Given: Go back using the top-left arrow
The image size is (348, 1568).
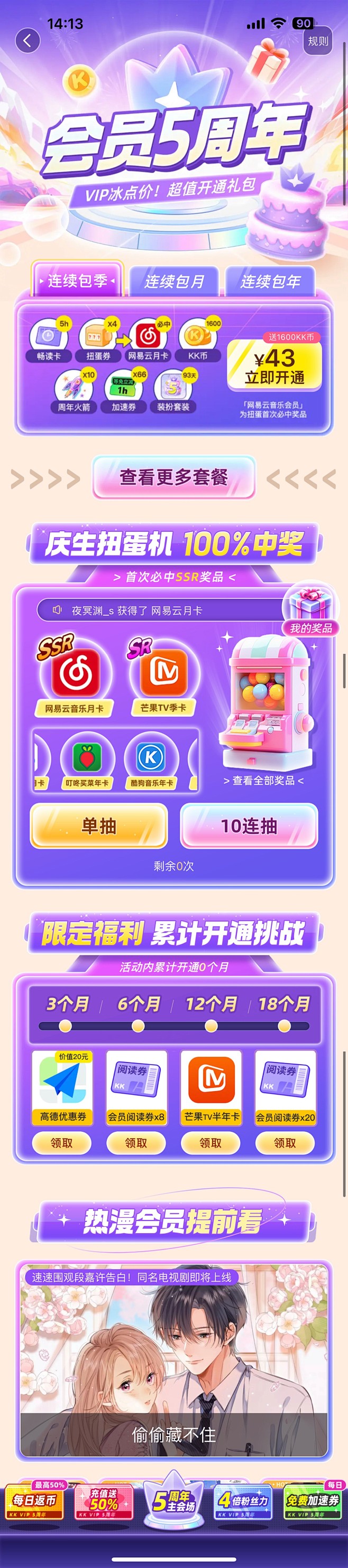Looking at the screenshot, I should pyautogui.click(x=28, y=41).
